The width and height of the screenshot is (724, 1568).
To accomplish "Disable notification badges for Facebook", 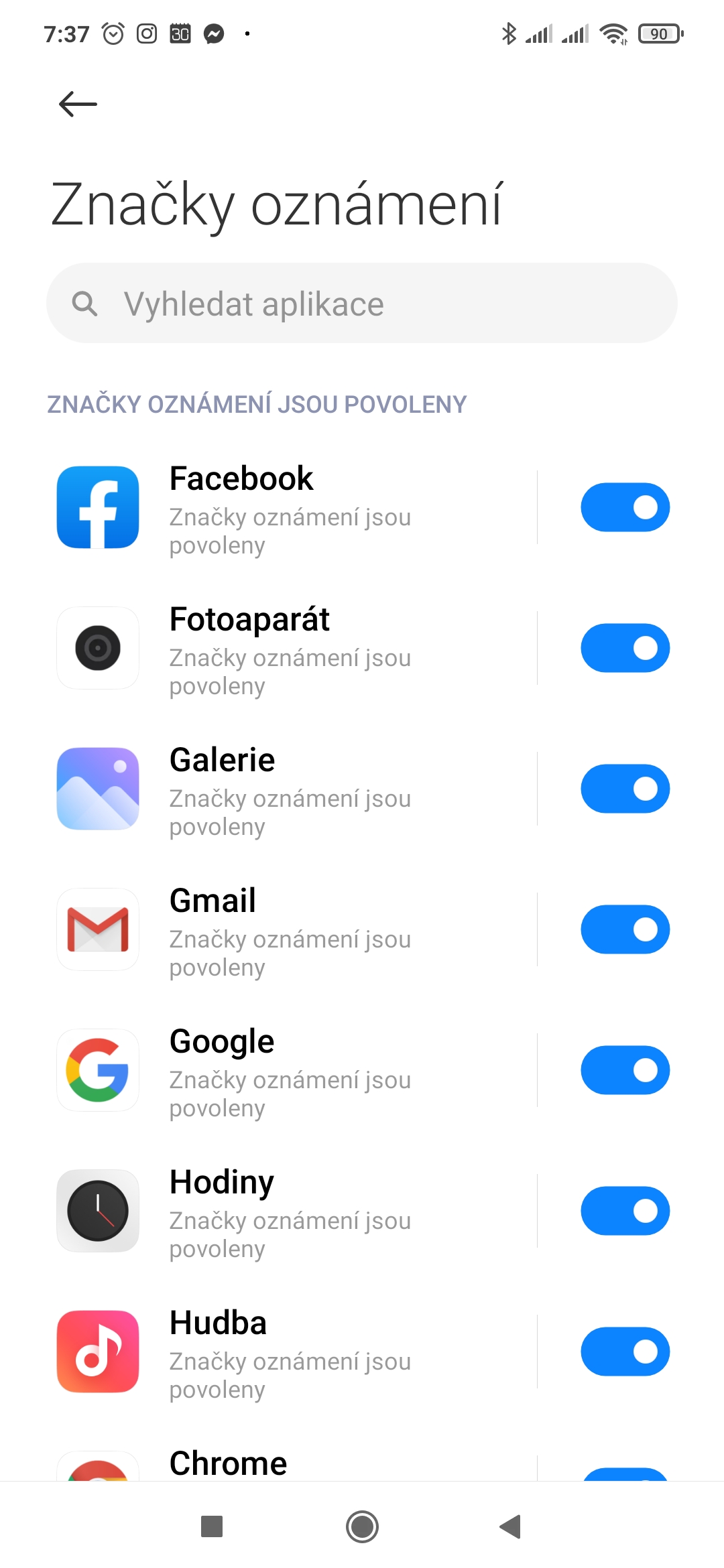I will pos(625,507).
